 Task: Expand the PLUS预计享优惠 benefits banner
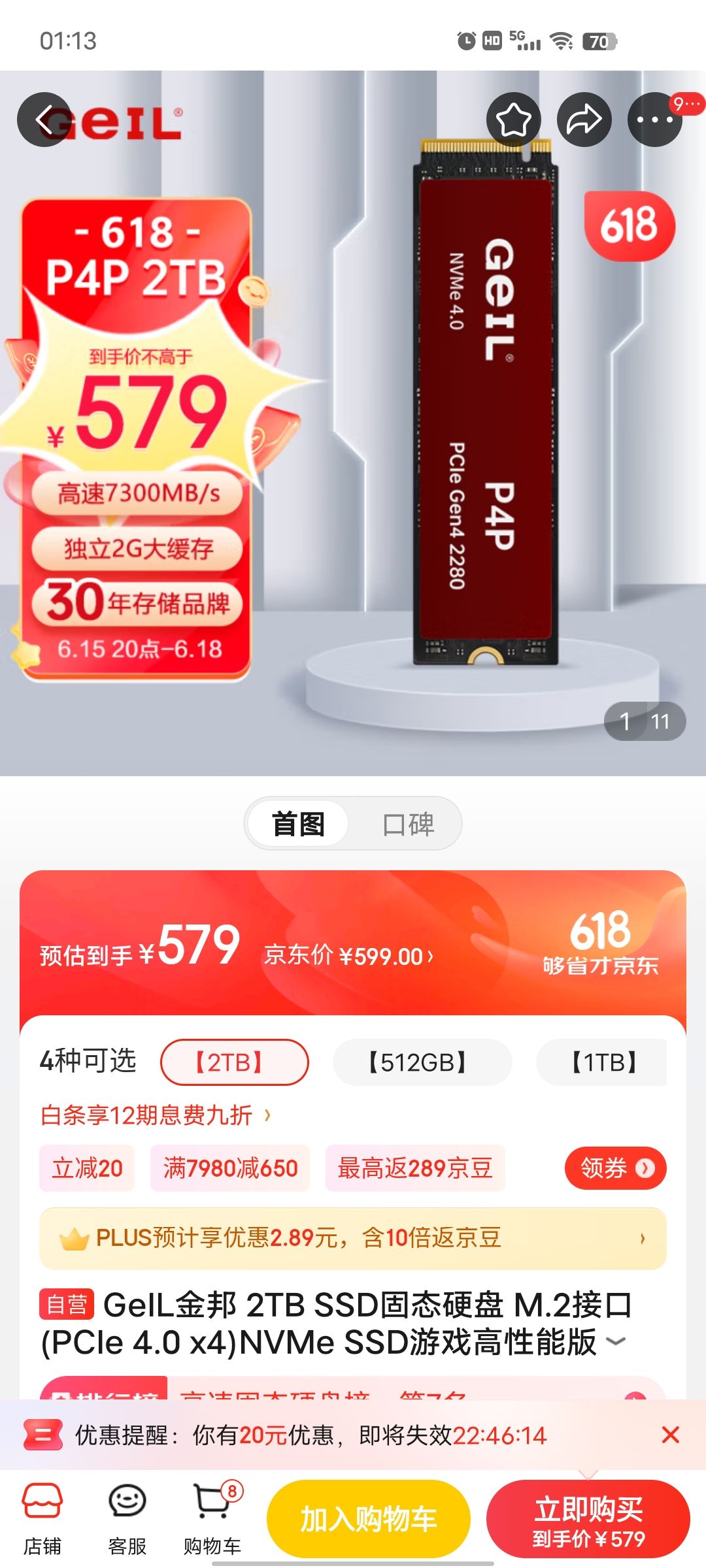click(353, 1240)
